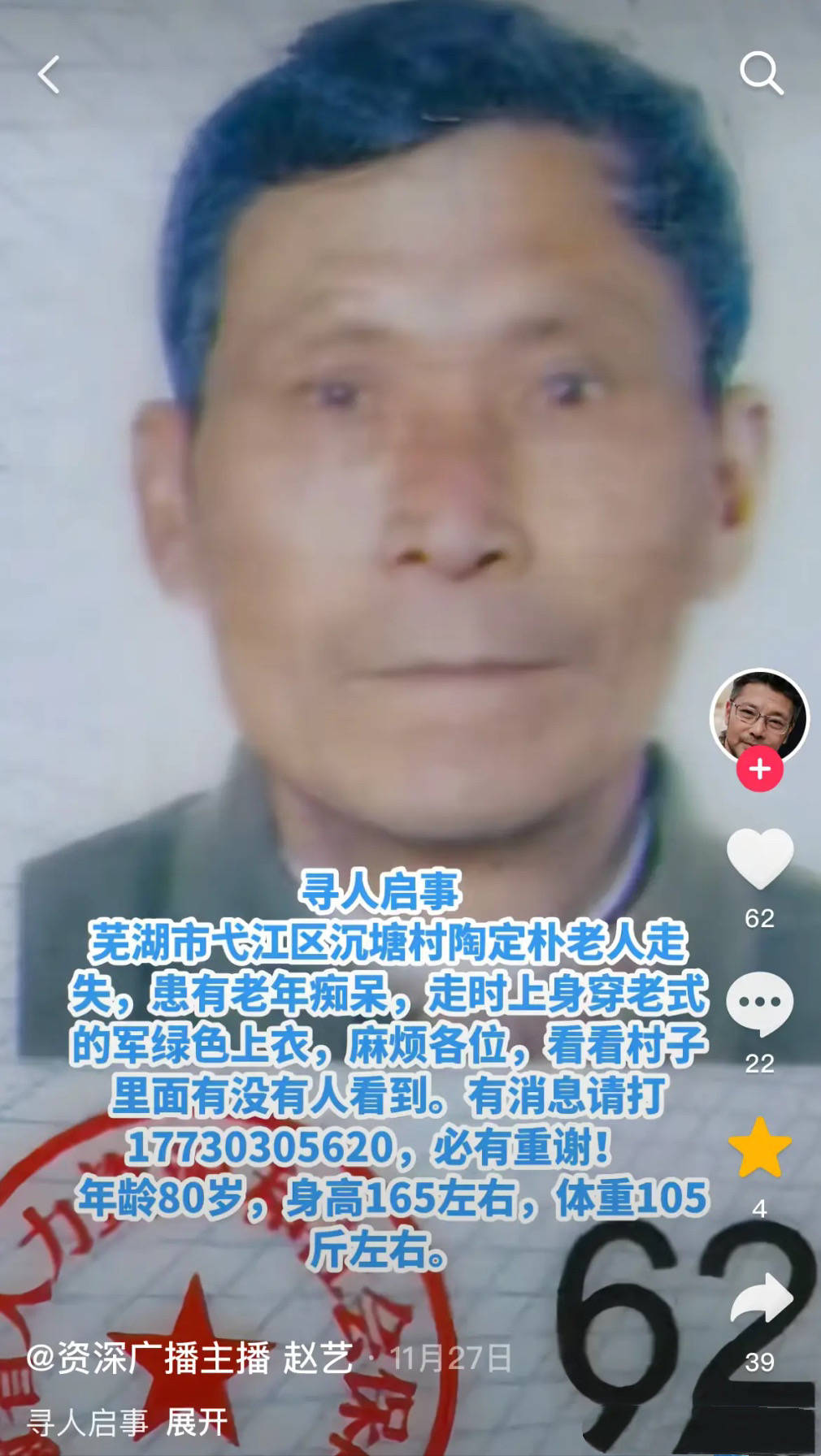Go back using the top-left arrow
This screenshot has width=821, height=1456.
click(49, 75)
